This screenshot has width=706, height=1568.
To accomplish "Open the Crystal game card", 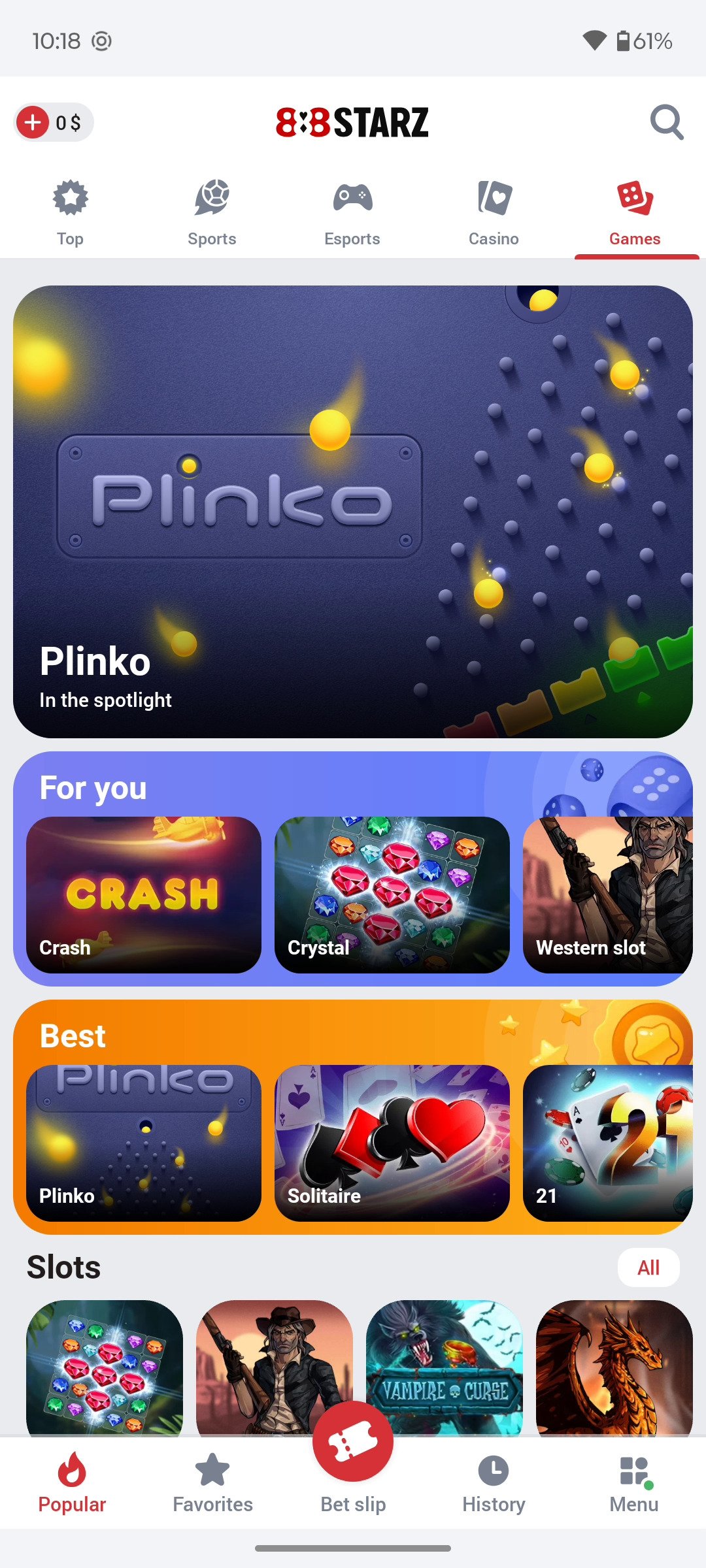I will click(x=392, y=894).
